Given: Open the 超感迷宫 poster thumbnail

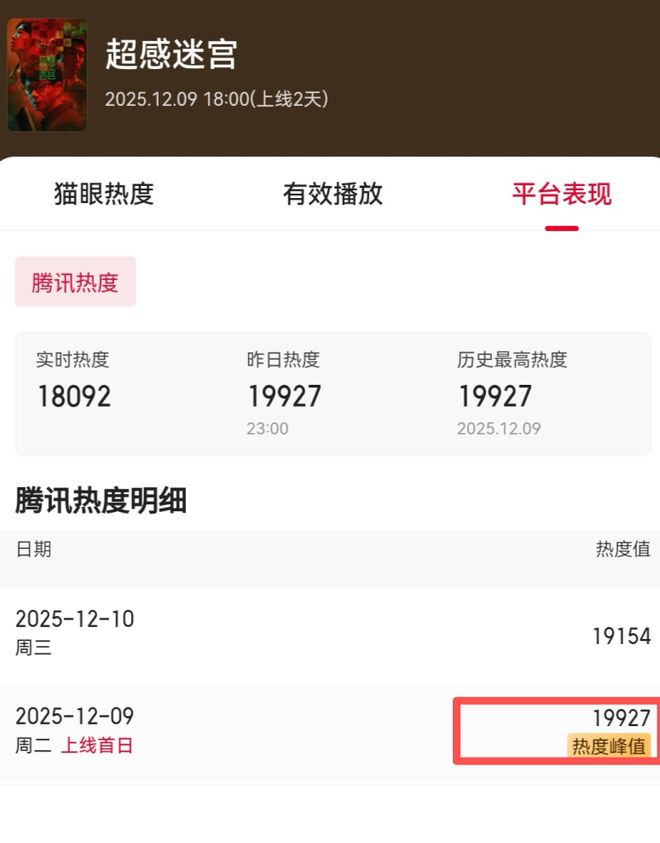Looking at the screenshot, I should pos(47,75).
